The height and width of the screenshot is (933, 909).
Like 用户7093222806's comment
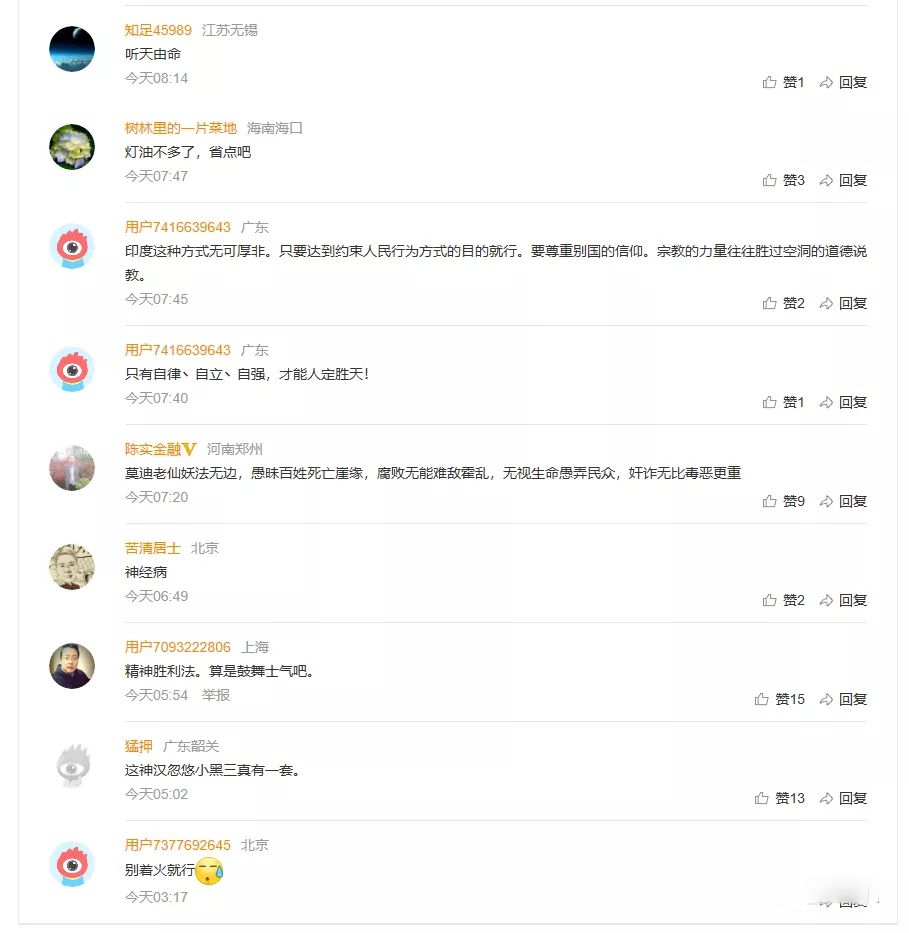coord(779,699)
